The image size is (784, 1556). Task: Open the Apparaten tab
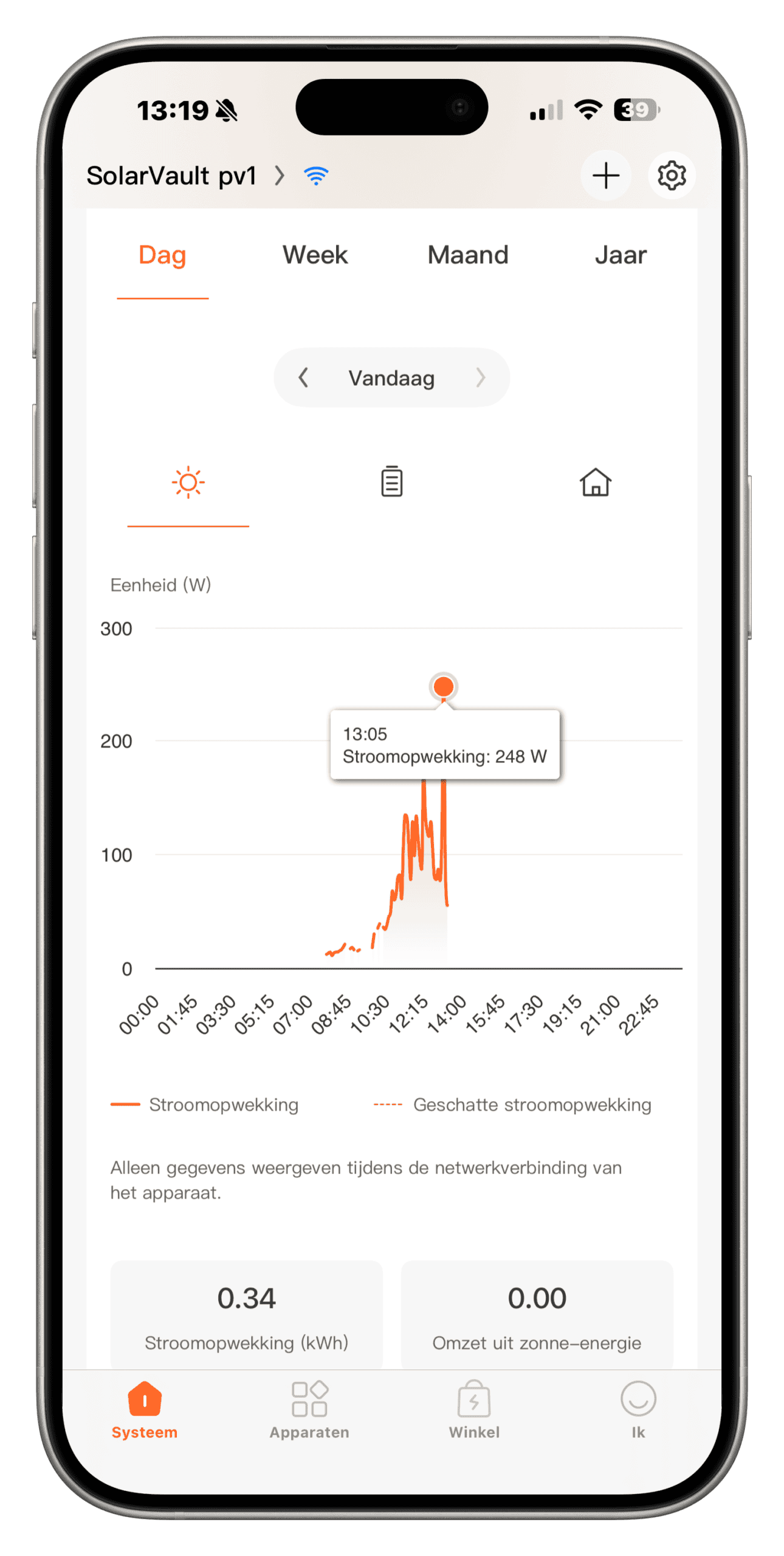point(309,1410)
